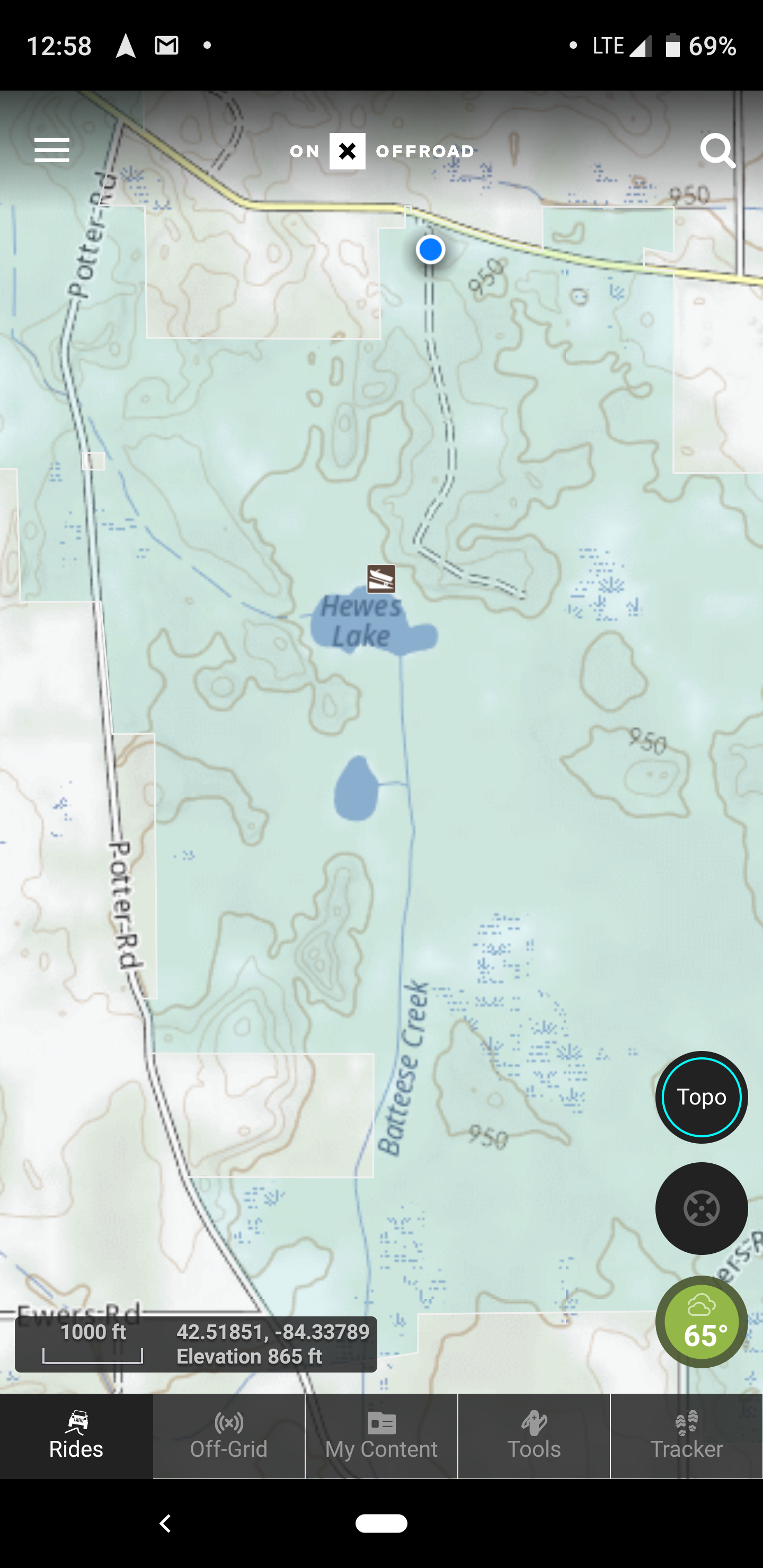Switch to the Off-Grid tab
The height and width of the screenshot is (1568, 763).
click(x=229, y=1436)
